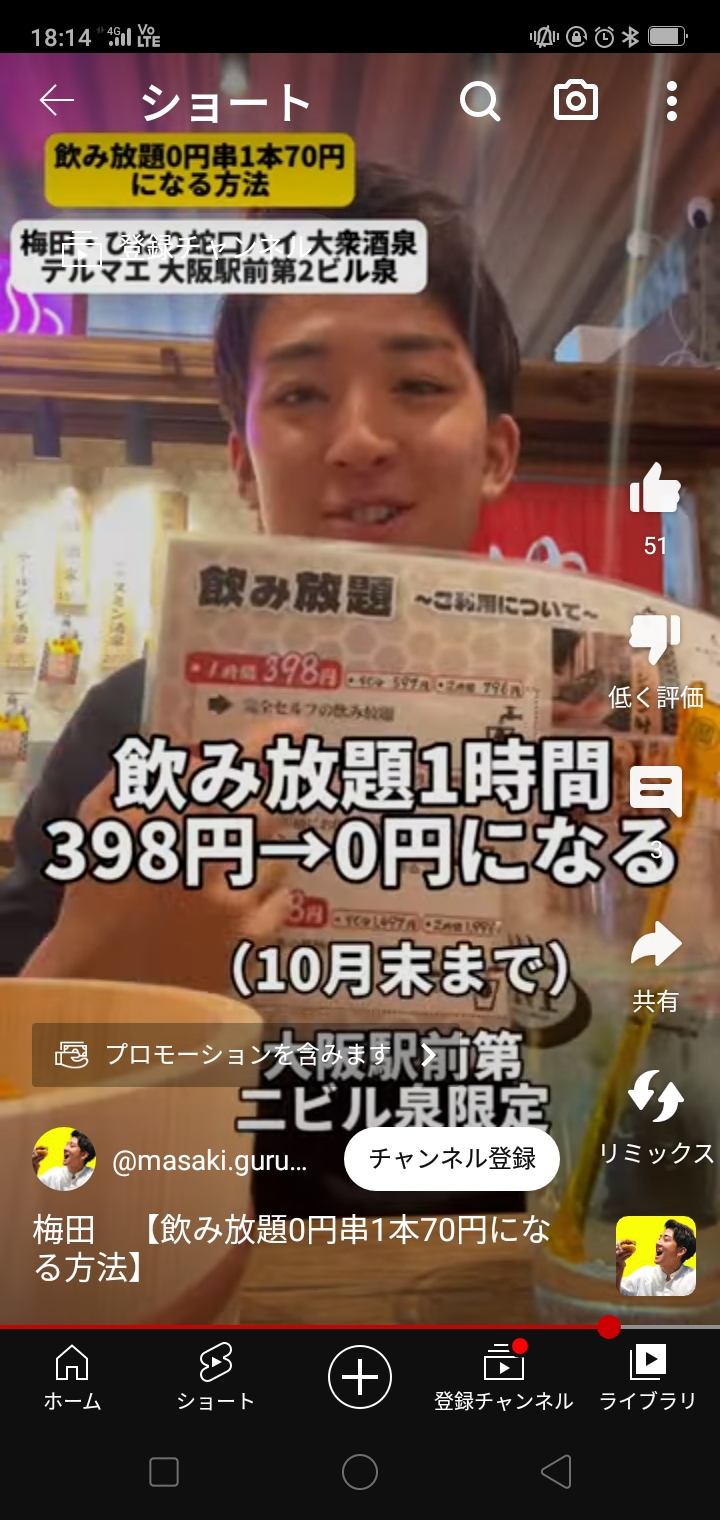The image size is (720, 1520).
Task: Open the camera to create a Short
Action: [576, 101]
